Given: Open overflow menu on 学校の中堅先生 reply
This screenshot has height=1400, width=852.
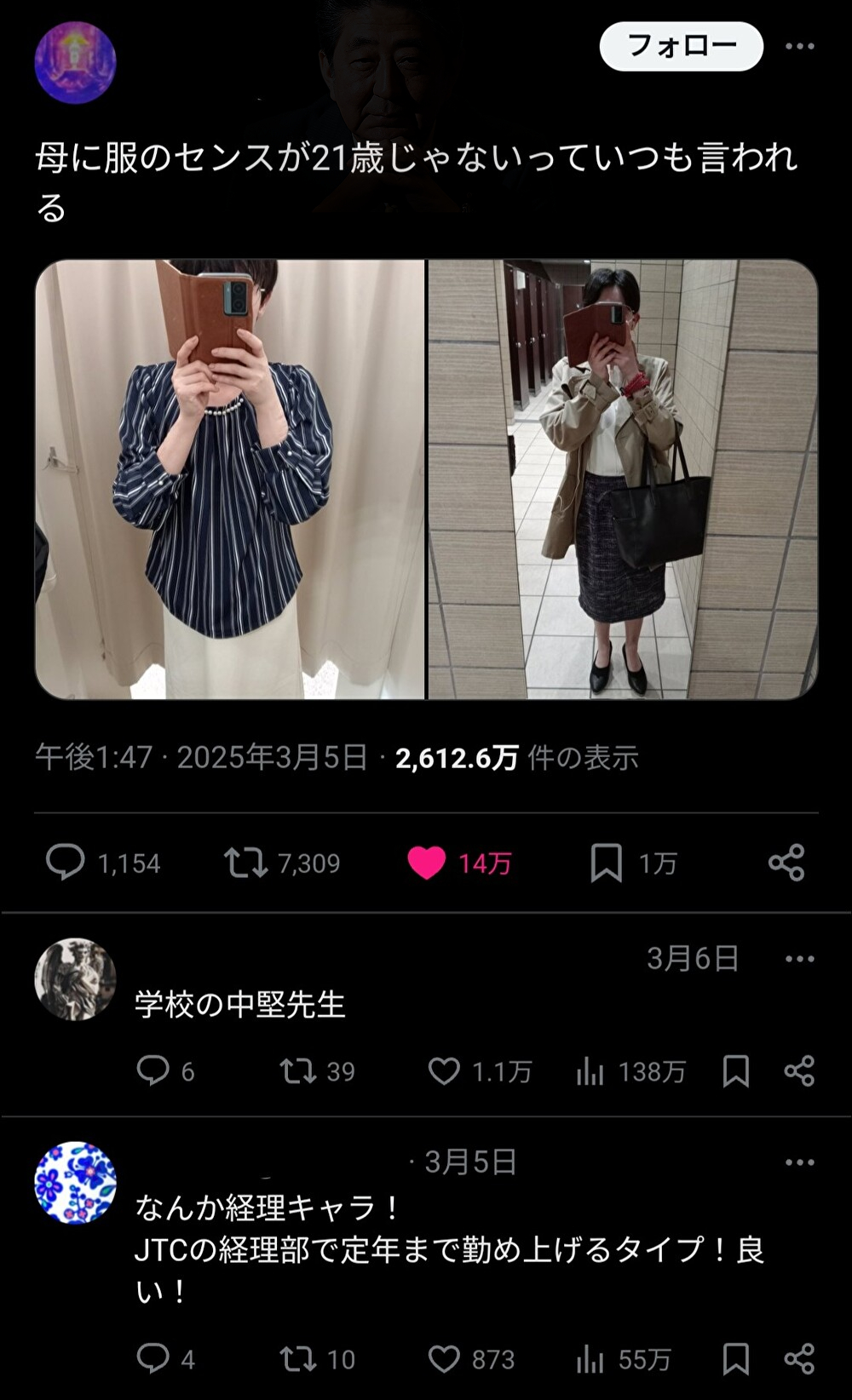Looking at the screenshot, I should 799,960.
